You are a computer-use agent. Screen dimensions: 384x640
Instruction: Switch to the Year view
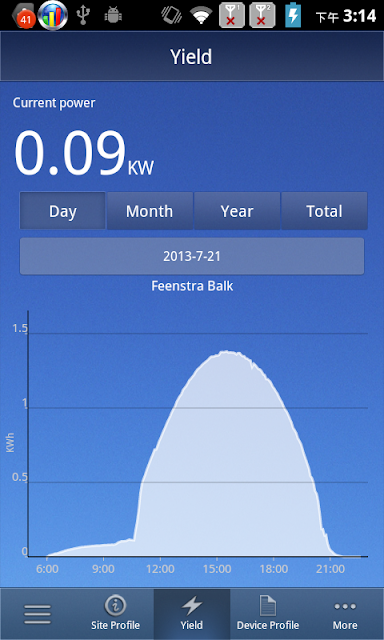coord(237,211)
